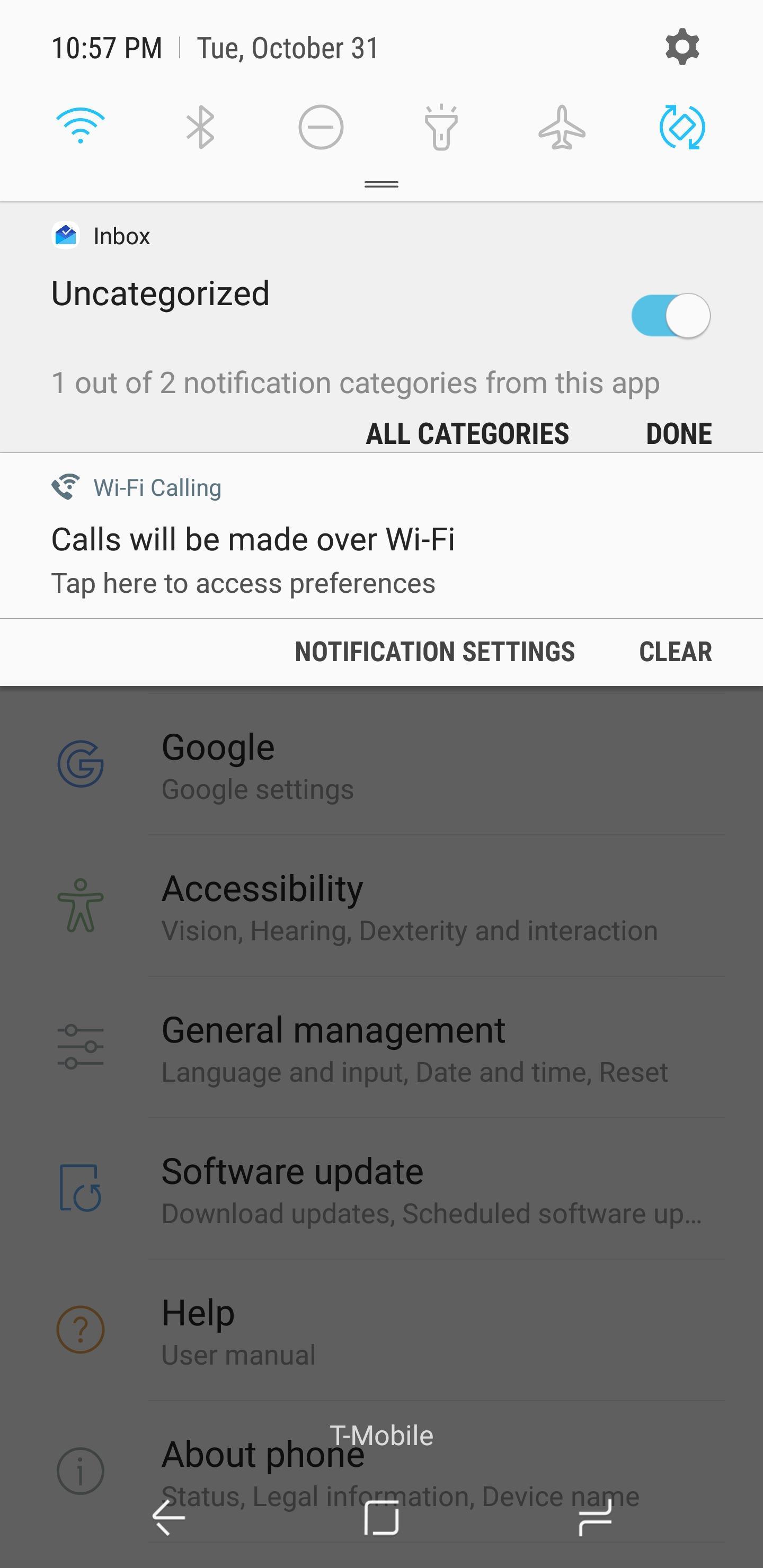Turn on Bluetooth quick setting
This screenshot has height=1568, width=763.
(x=200, y=127)
